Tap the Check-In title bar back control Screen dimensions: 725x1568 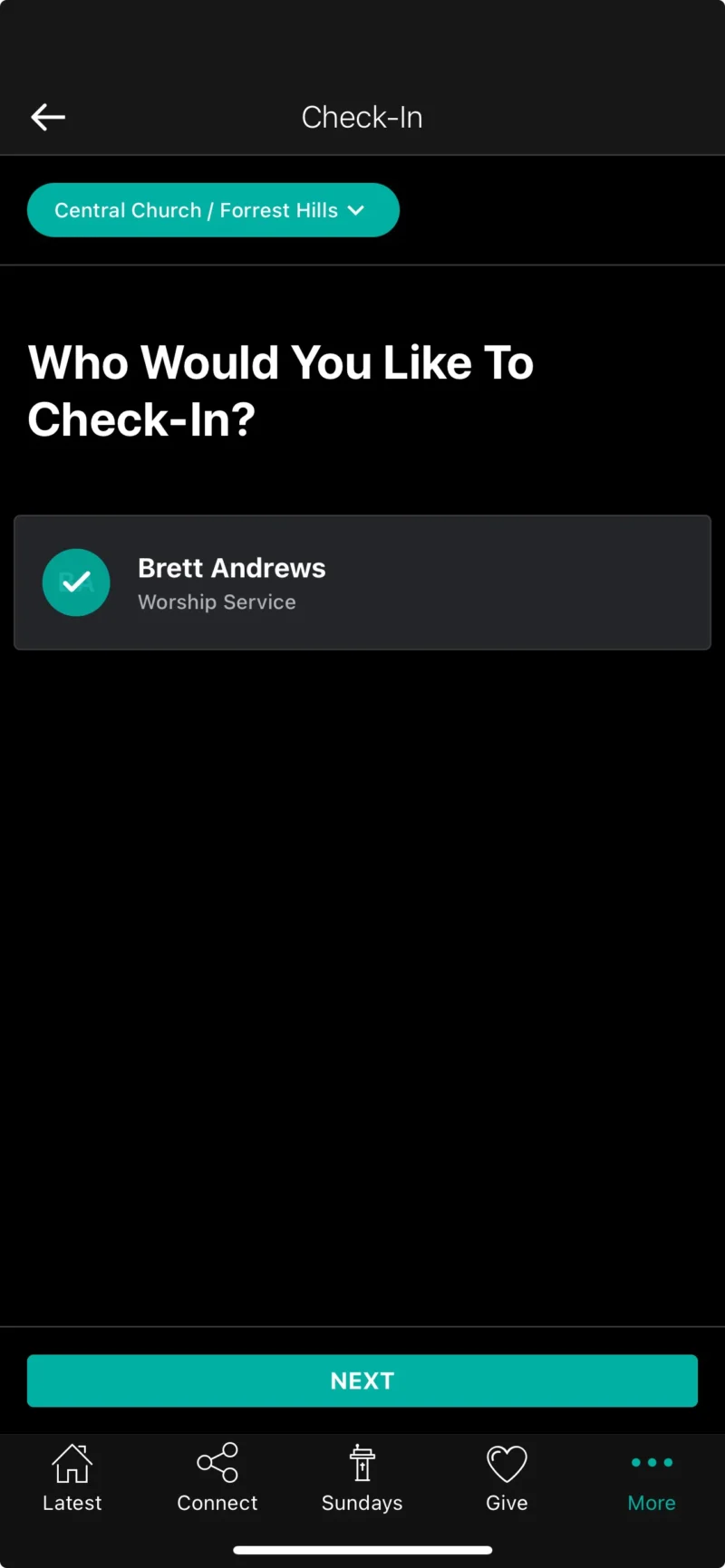[47, 116]
